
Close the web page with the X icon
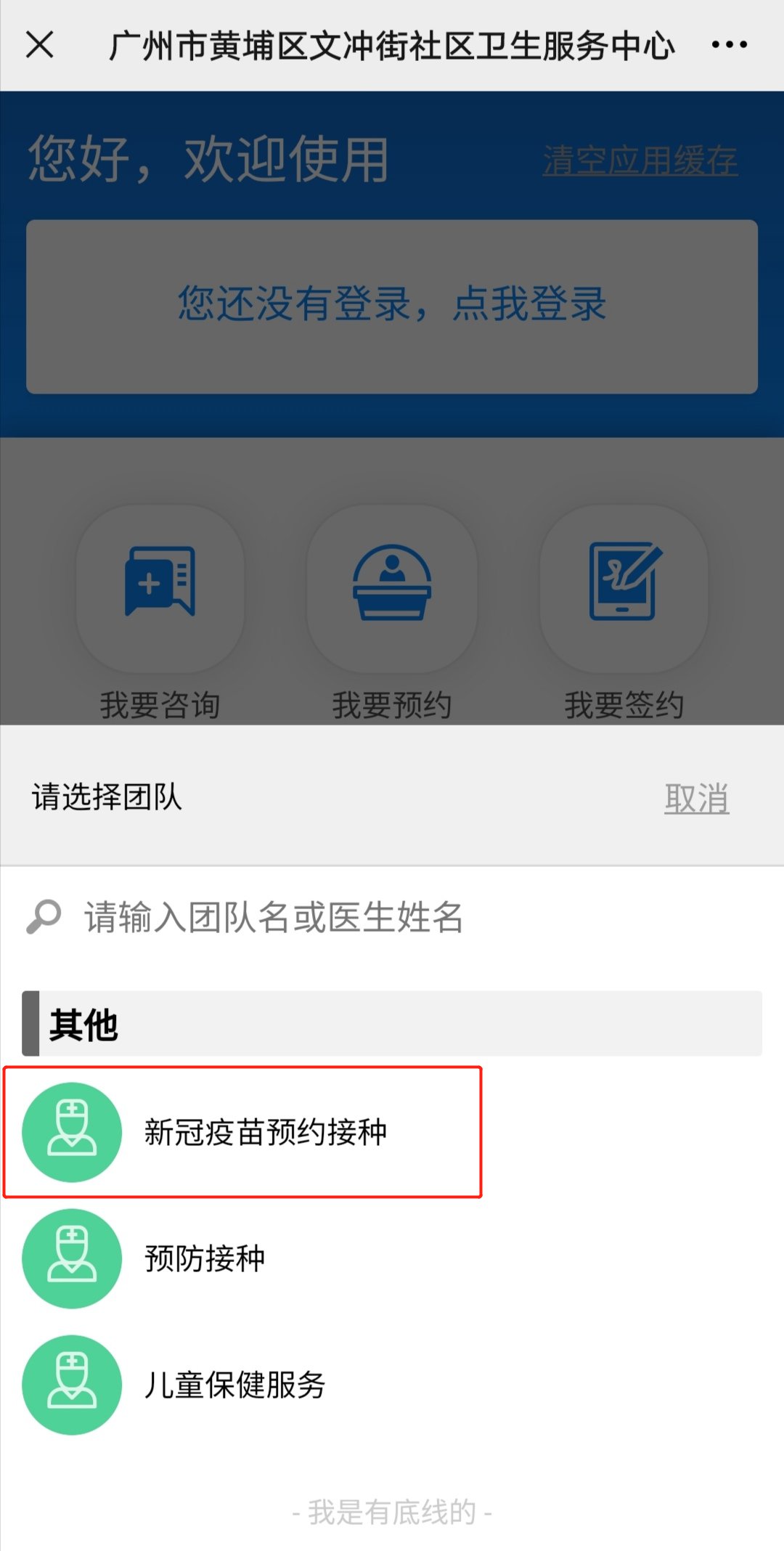(40, 45)
